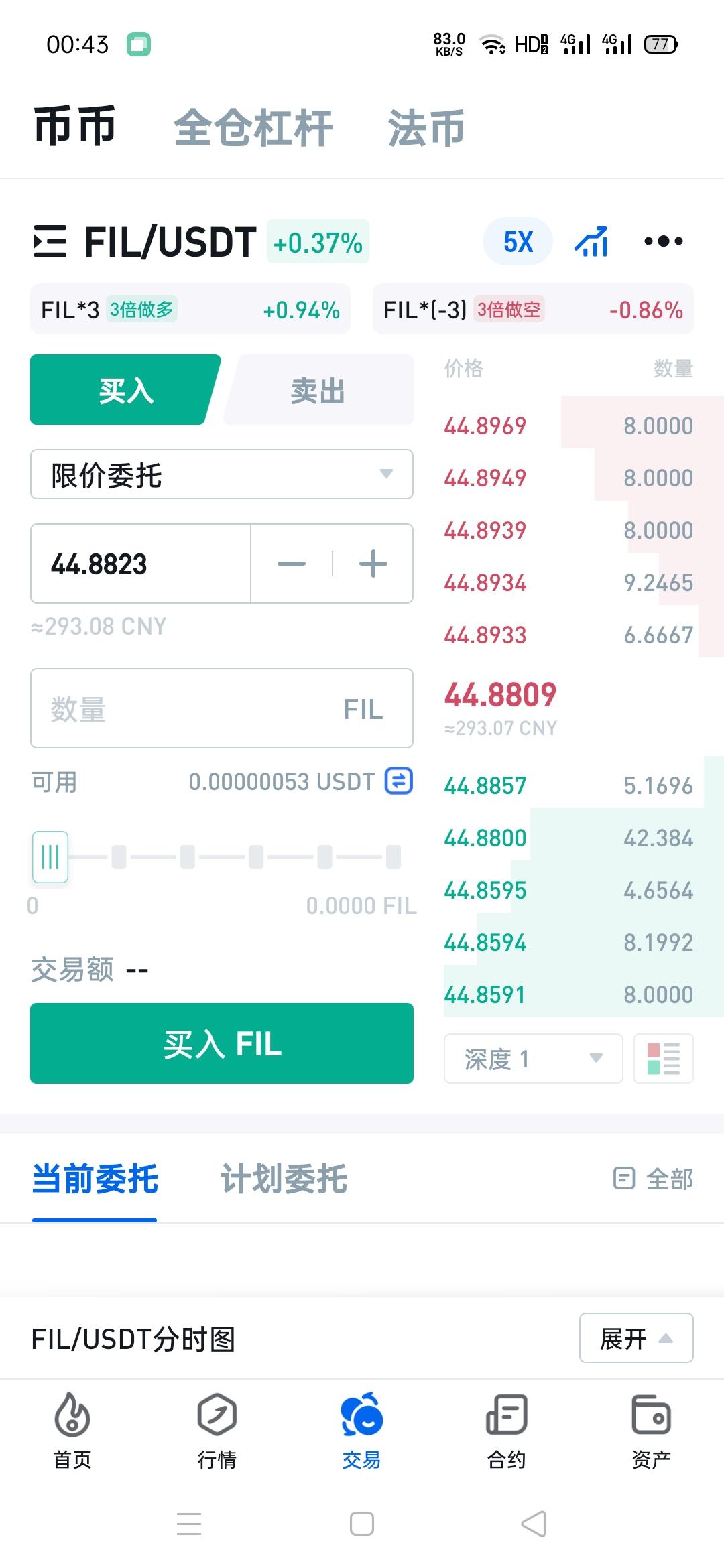Change the order book display layout
724x1568 pixels.
pyautogui.click(x=663, y=1059)
